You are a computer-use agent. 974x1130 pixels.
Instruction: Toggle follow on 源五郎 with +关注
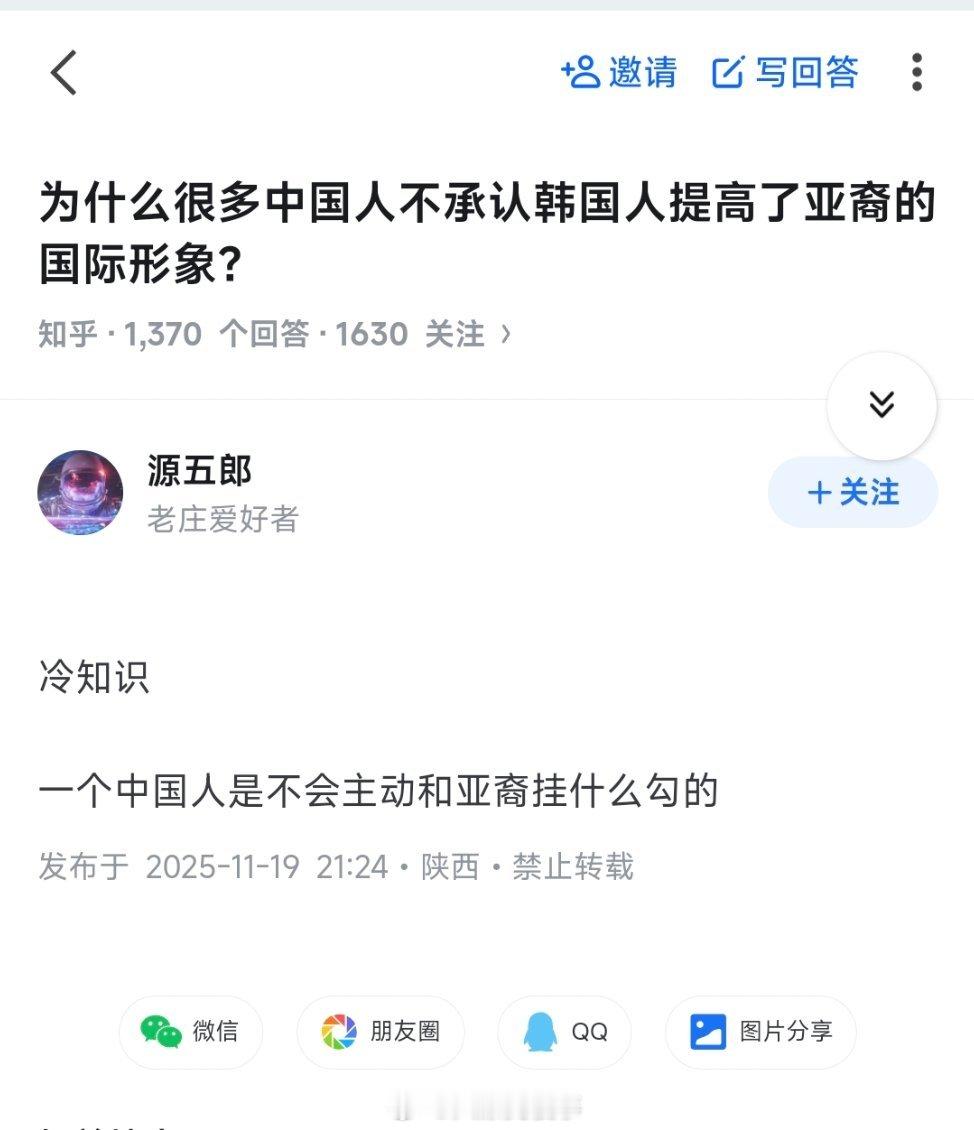click(x=853, y=492)
